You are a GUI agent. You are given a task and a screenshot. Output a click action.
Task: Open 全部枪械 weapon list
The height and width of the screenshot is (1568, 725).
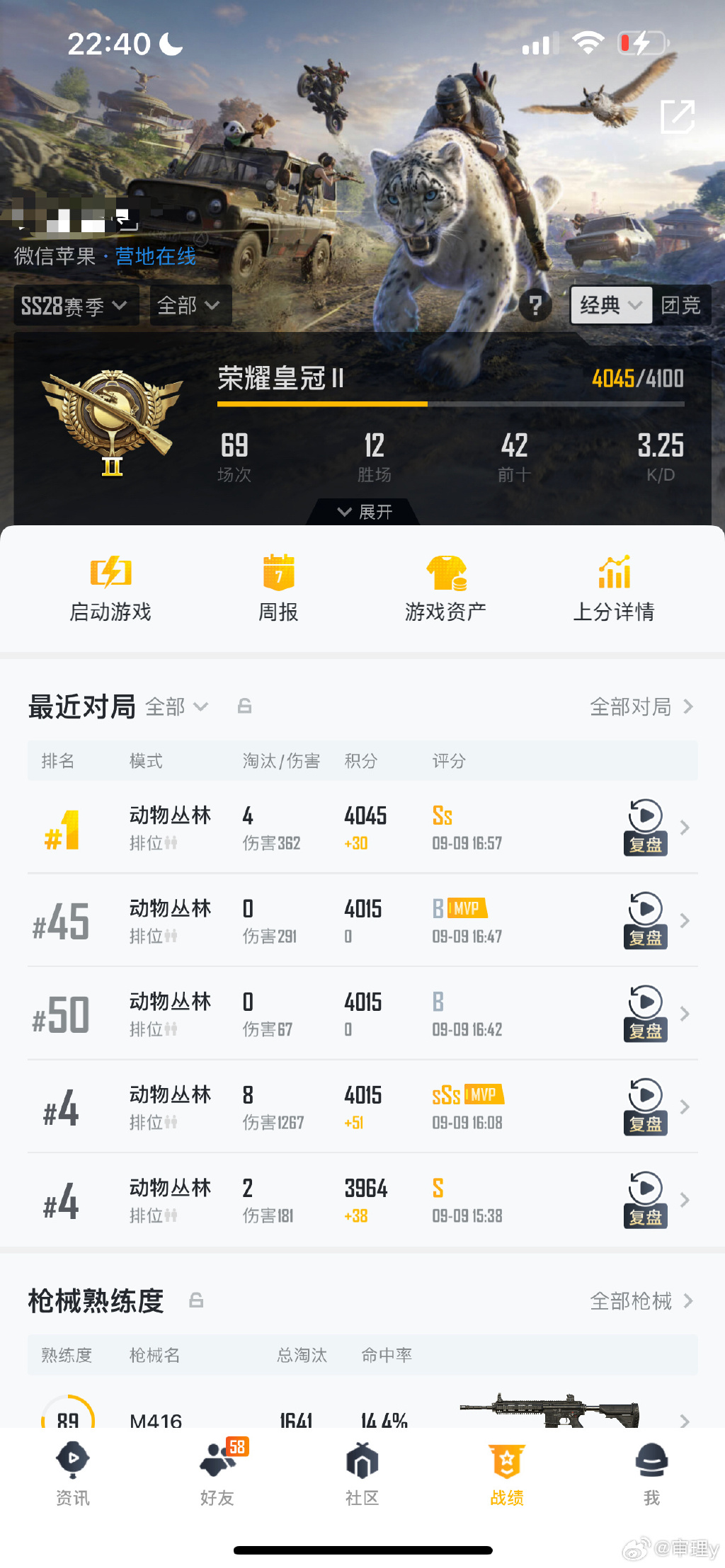click(632, 1300)
